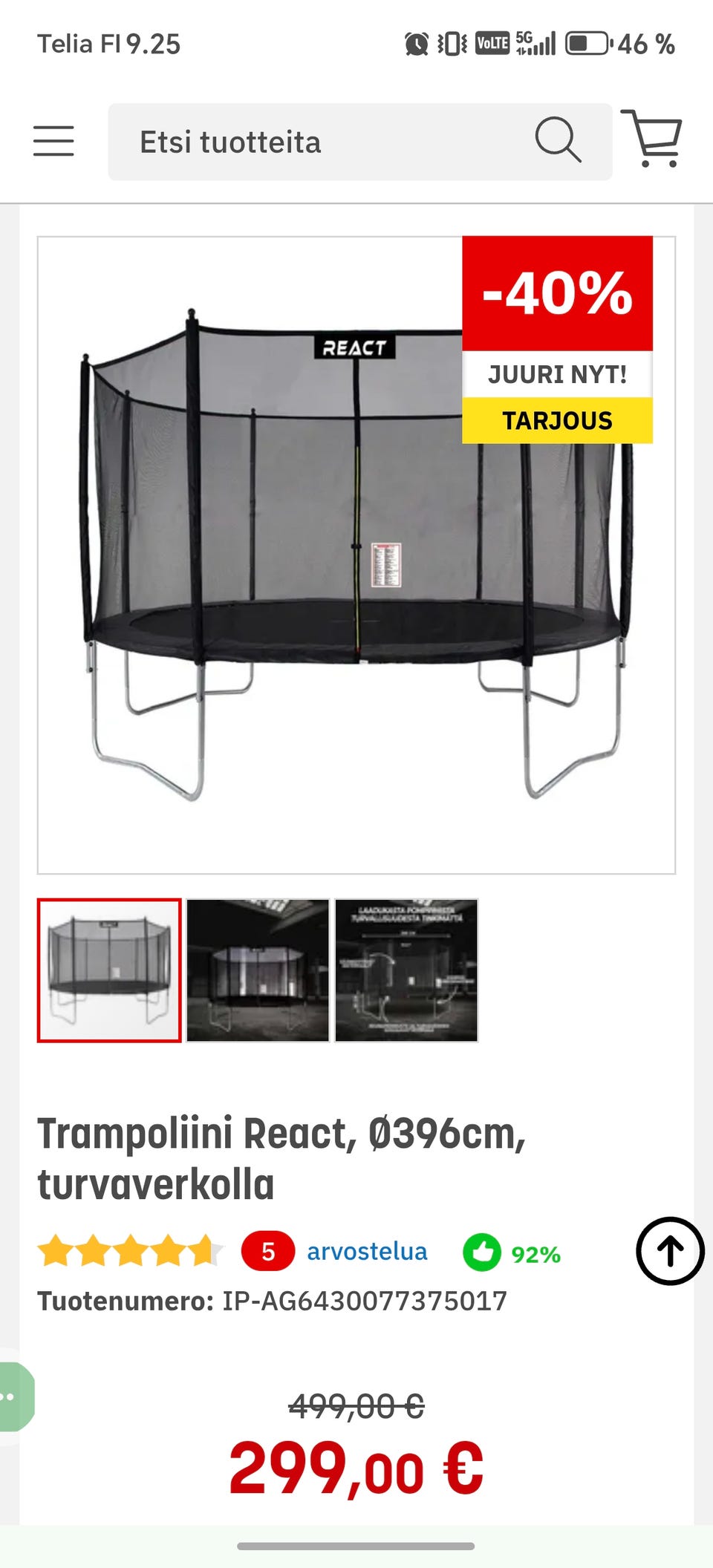Select the first thumbnail with white background
Viewport: 713px width, 1568px height.
click(x=109, y=970)
